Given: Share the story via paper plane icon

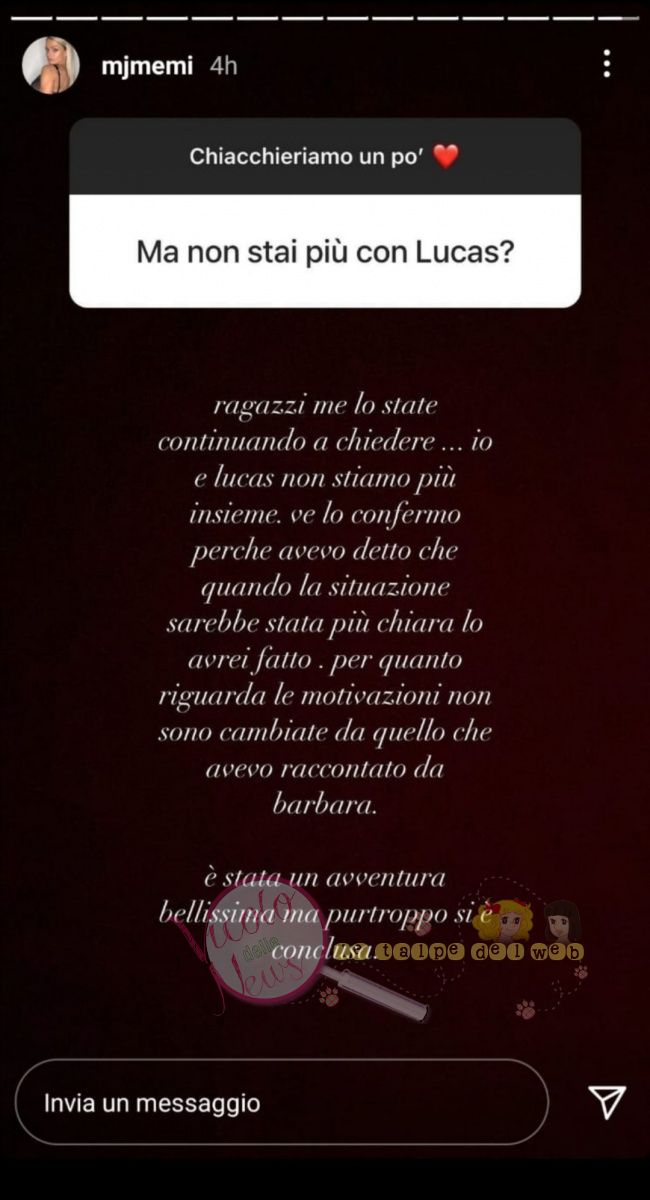Looking at the screenshot, I should click(x=607, y=1102).
